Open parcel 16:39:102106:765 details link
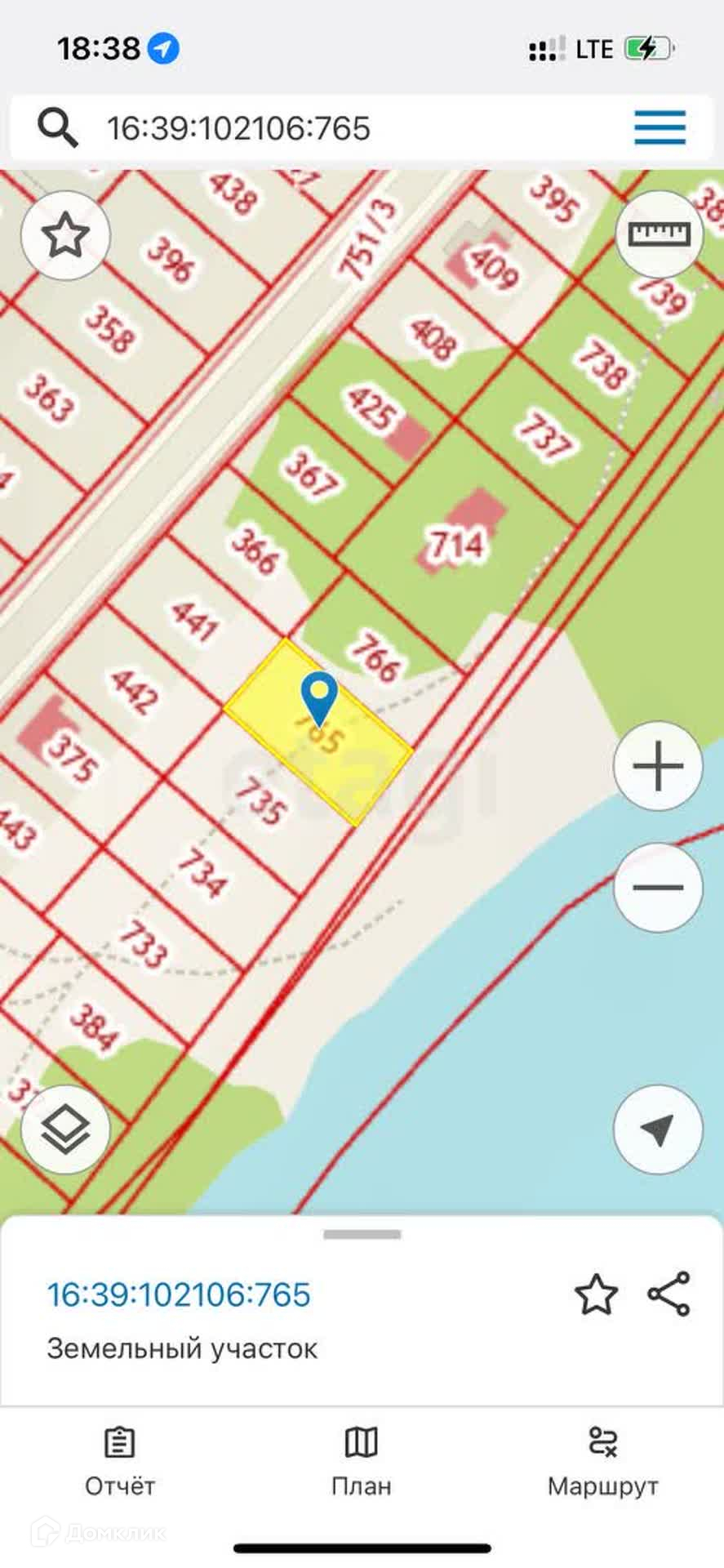Viewport: 724px width, 1568px height. [x=179, y=1295]
